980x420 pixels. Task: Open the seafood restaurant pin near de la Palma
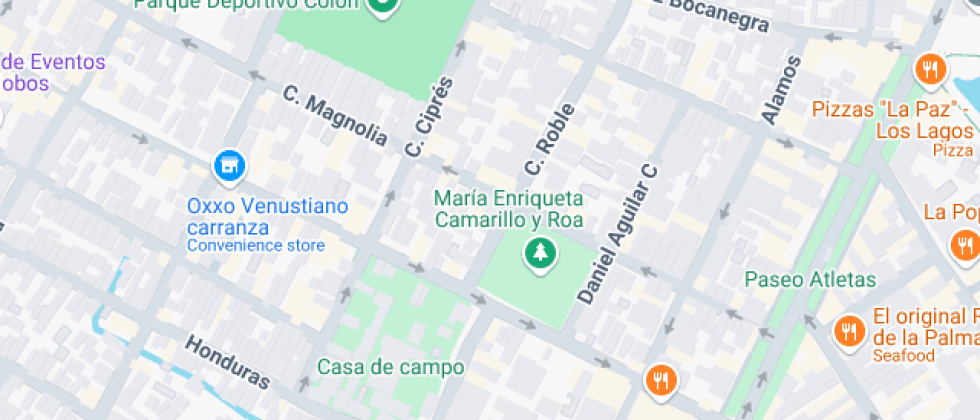tap(849, 330)
